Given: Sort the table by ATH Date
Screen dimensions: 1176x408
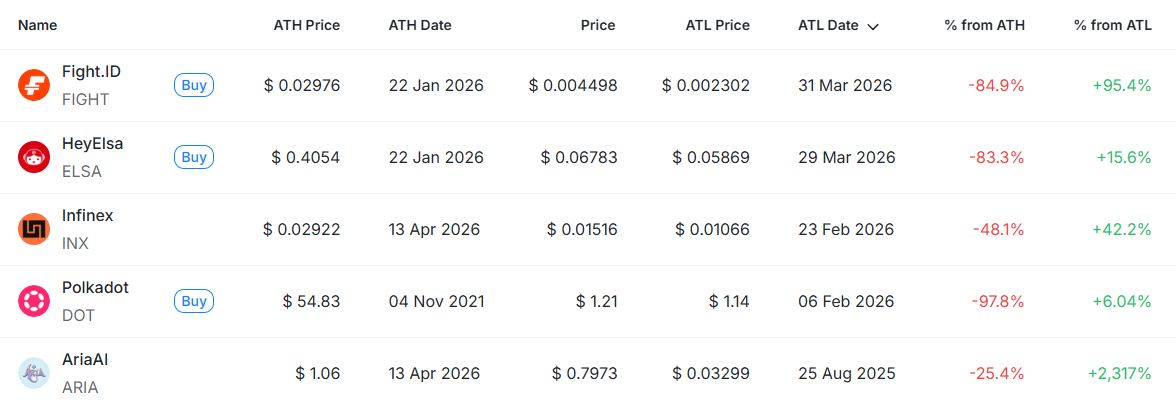Looking at the screenshot, I should [x=420, y=25].
